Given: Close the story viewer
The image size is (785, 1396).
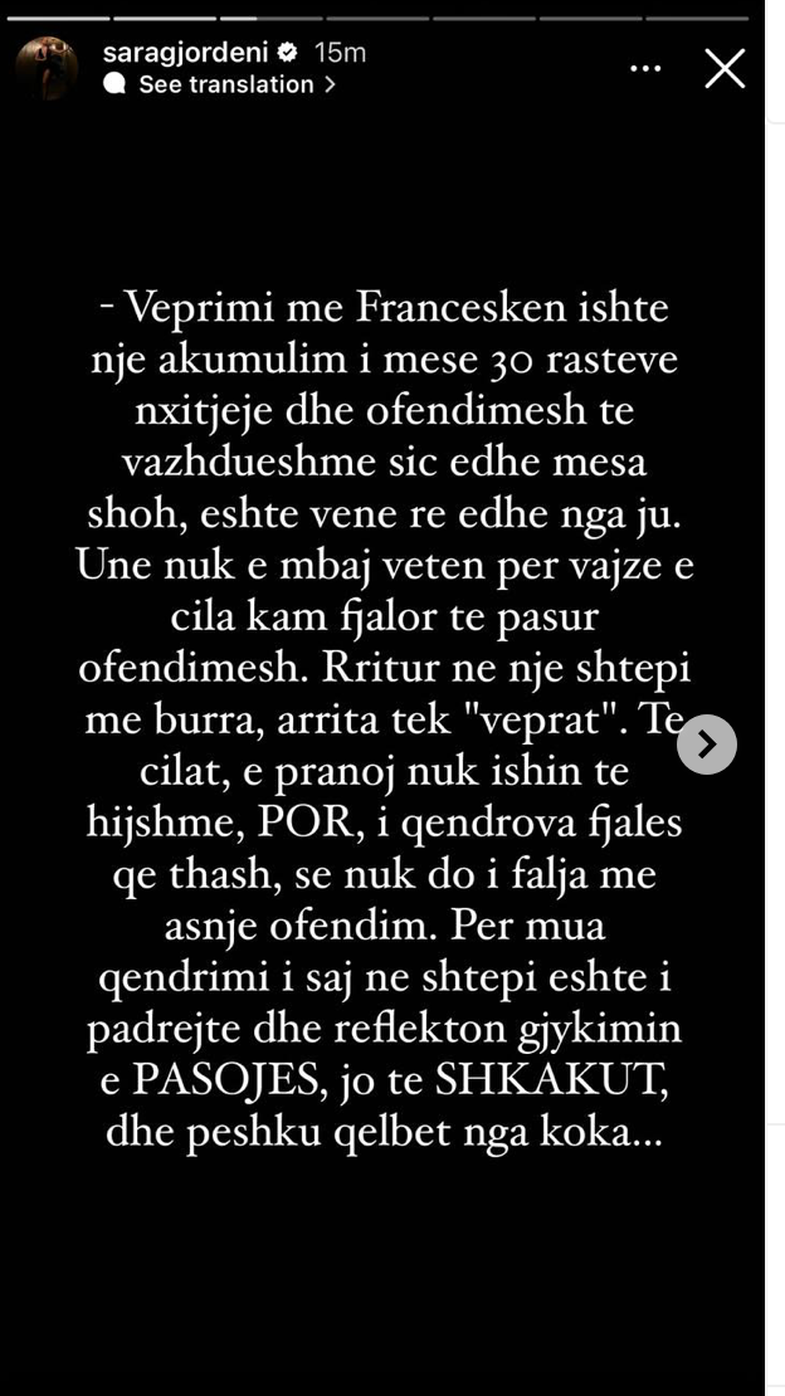Looking at the screenshot, I should (724, 69).
